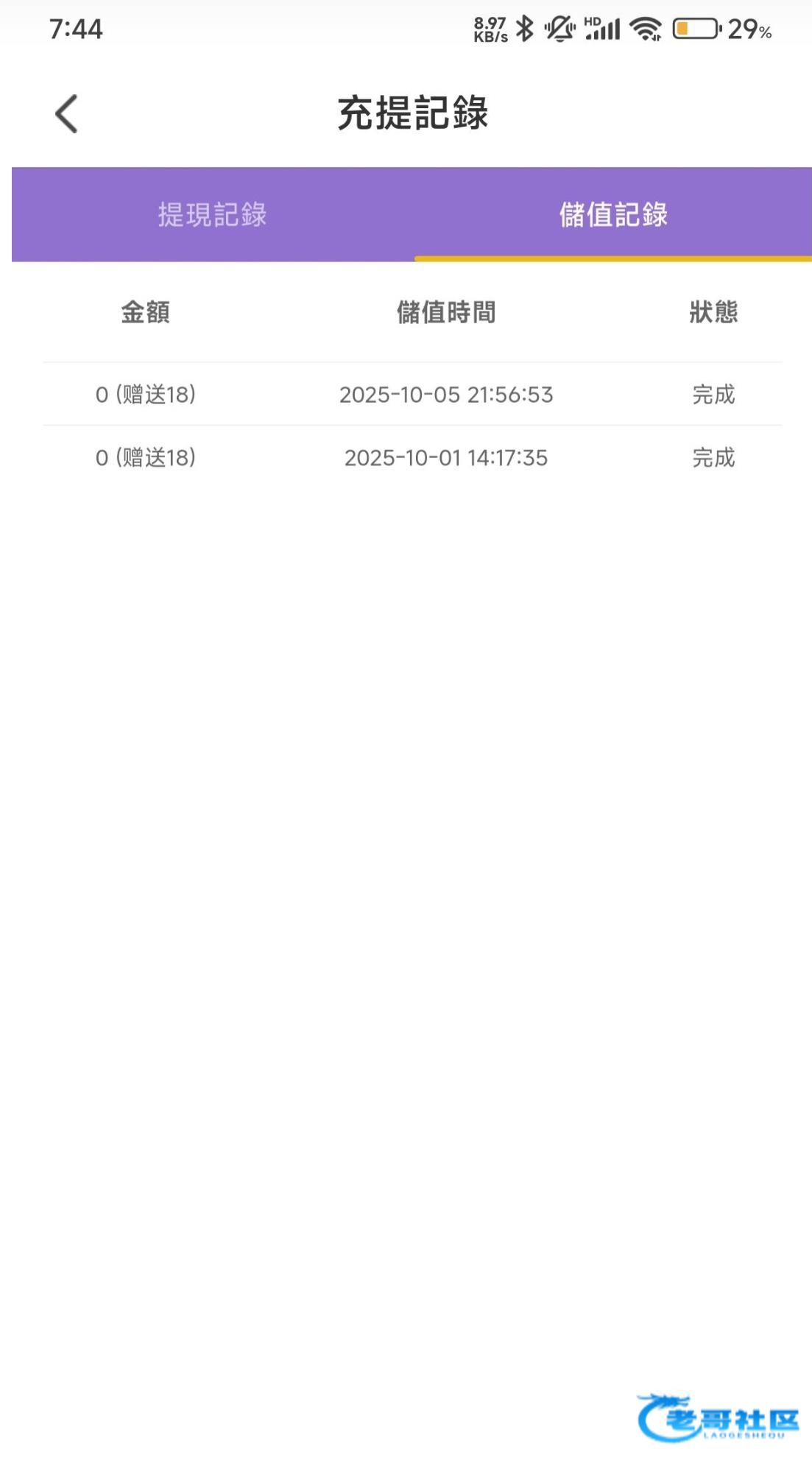Go back using the top-left arrow

(66, 114)
